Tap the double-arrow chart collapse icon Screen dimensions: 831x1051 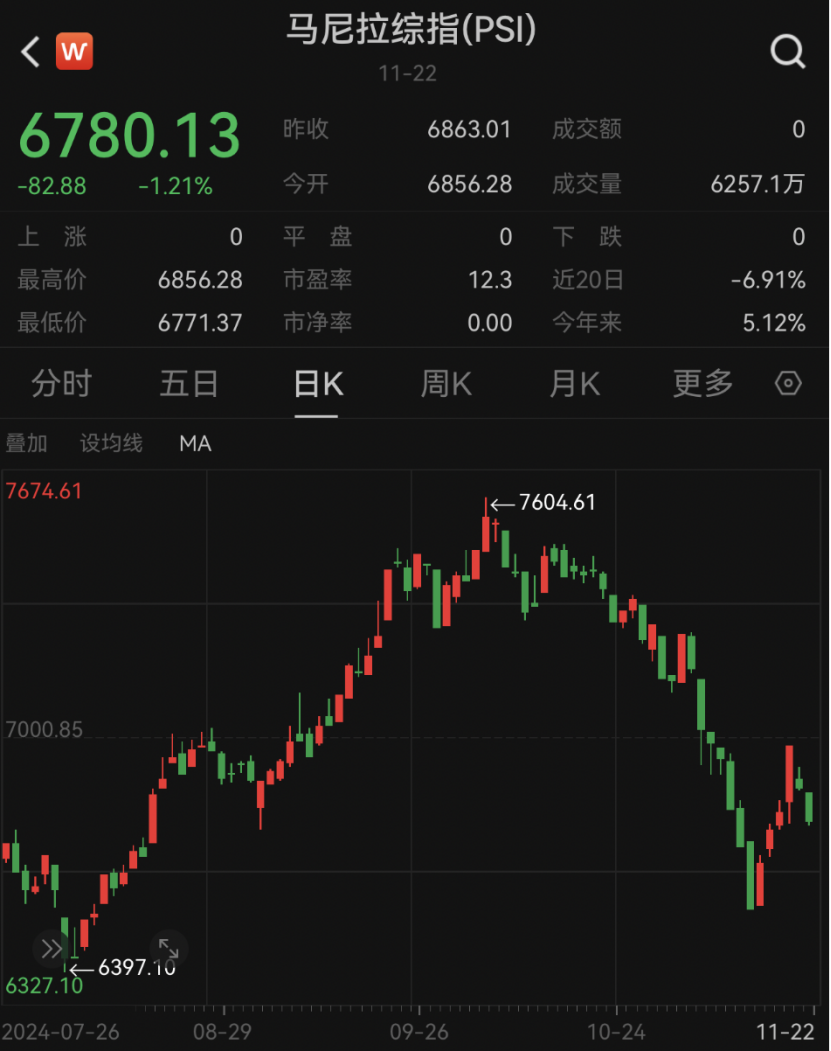[x=50, y=947]
